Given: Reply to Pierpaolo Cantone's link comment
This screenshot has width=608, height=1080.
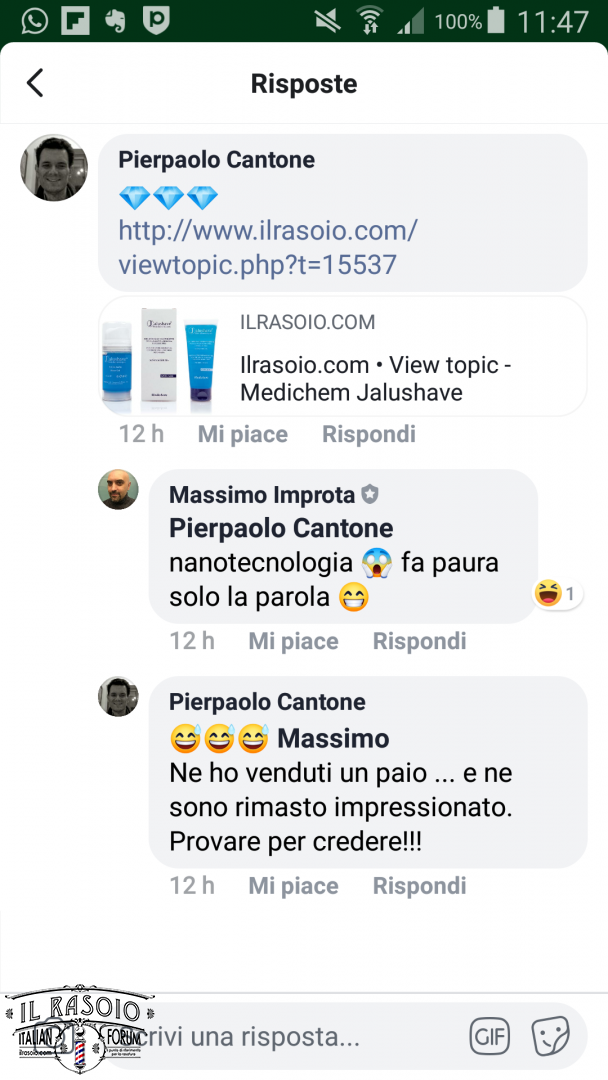Looking at the screenshot, I should pos(369,435).
